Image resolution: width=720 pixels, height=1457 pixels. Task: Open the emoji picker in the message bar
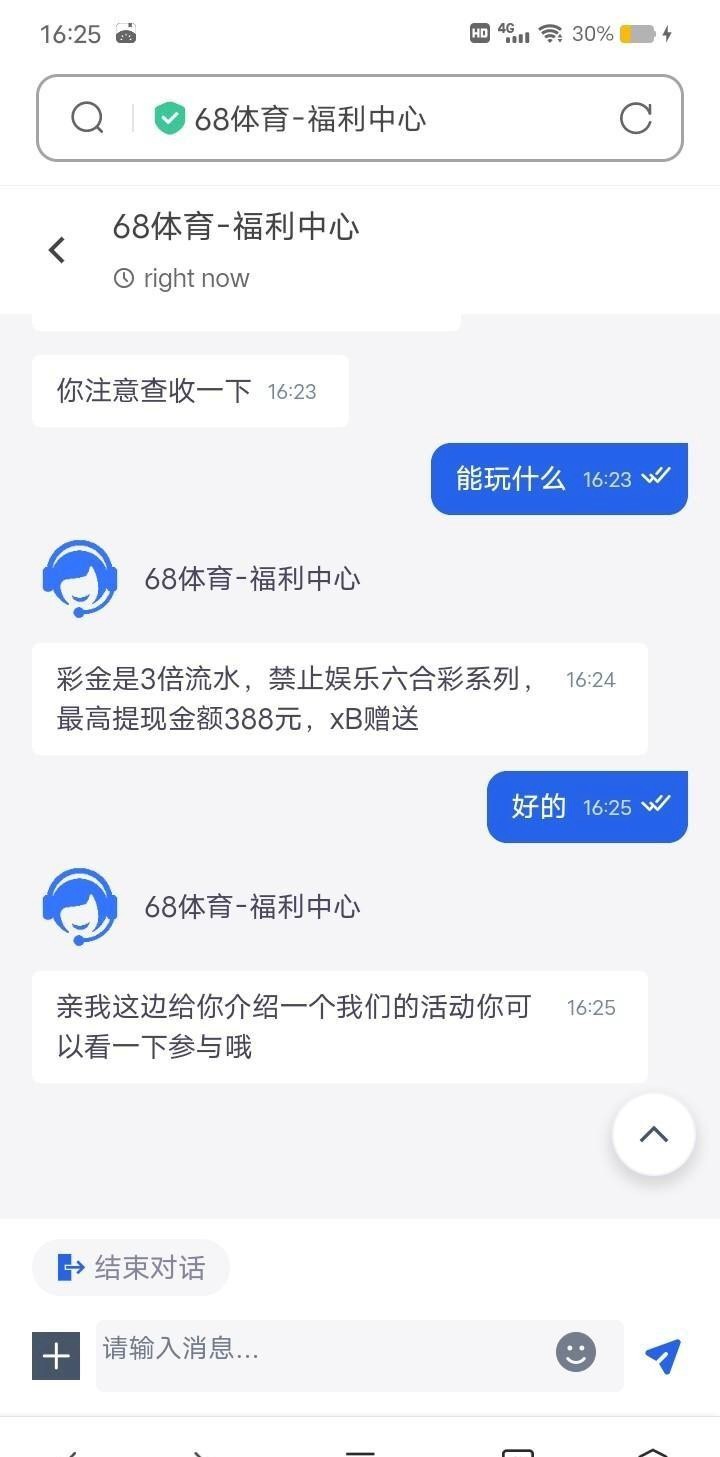tap(575, 1354)
